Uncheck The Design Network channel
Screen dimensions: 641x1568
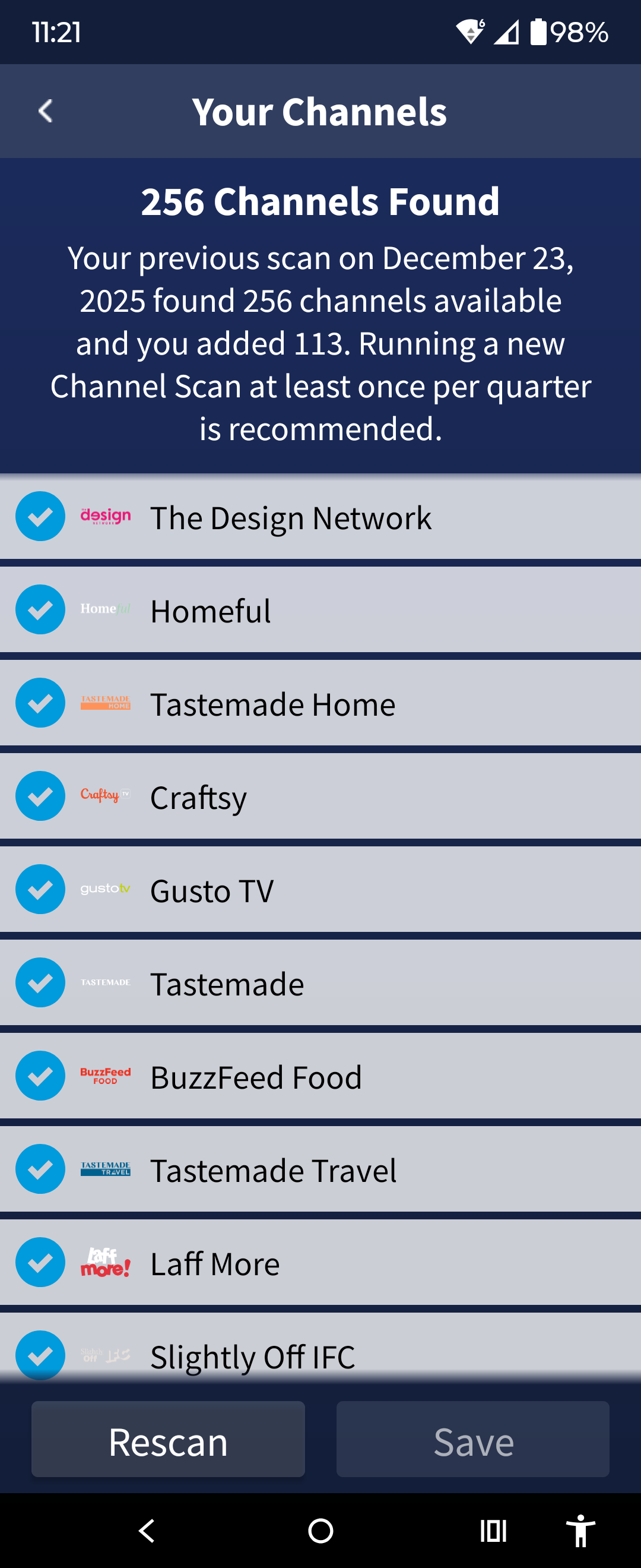40,517
